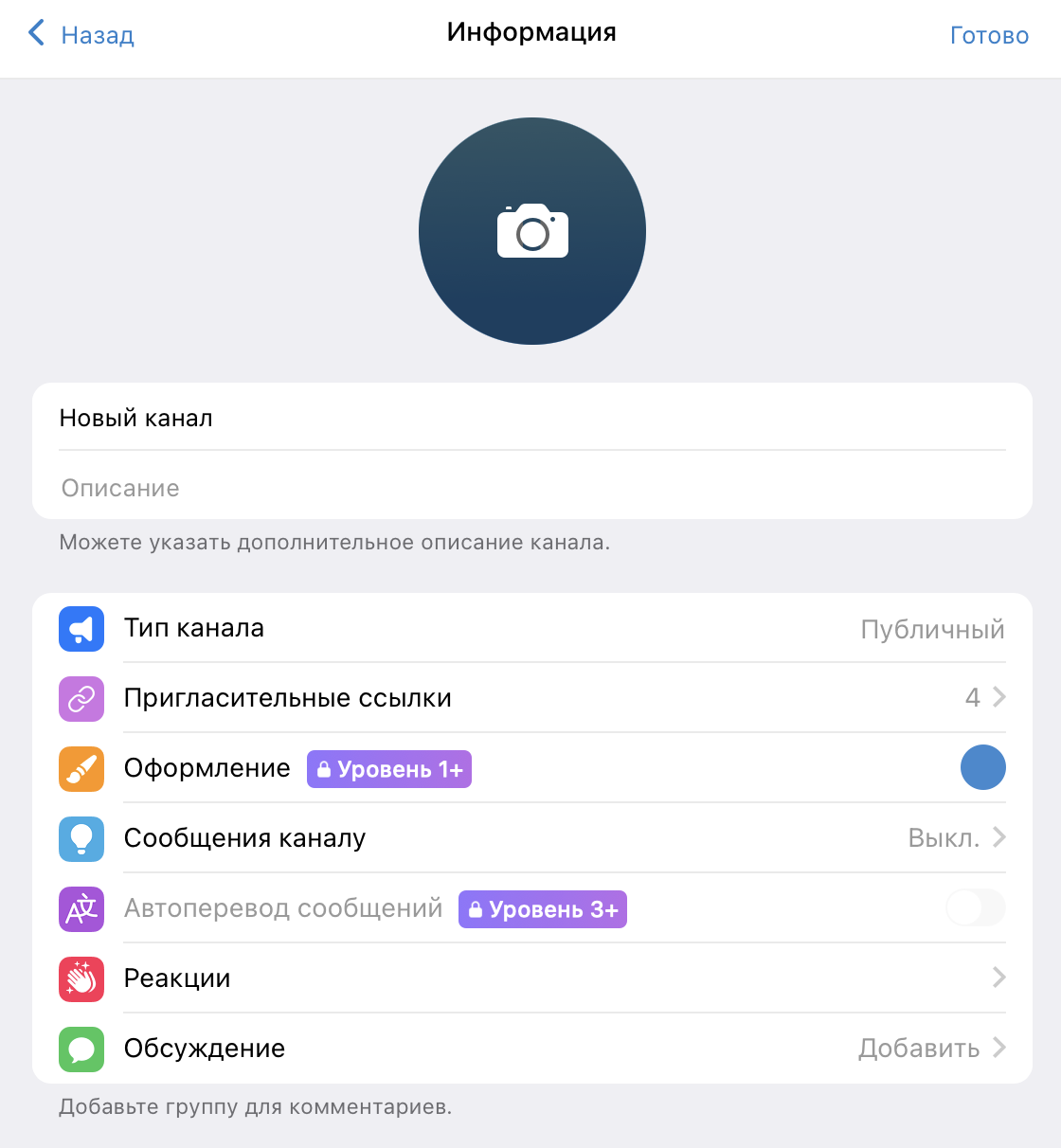Open Реакции settings

530,978
